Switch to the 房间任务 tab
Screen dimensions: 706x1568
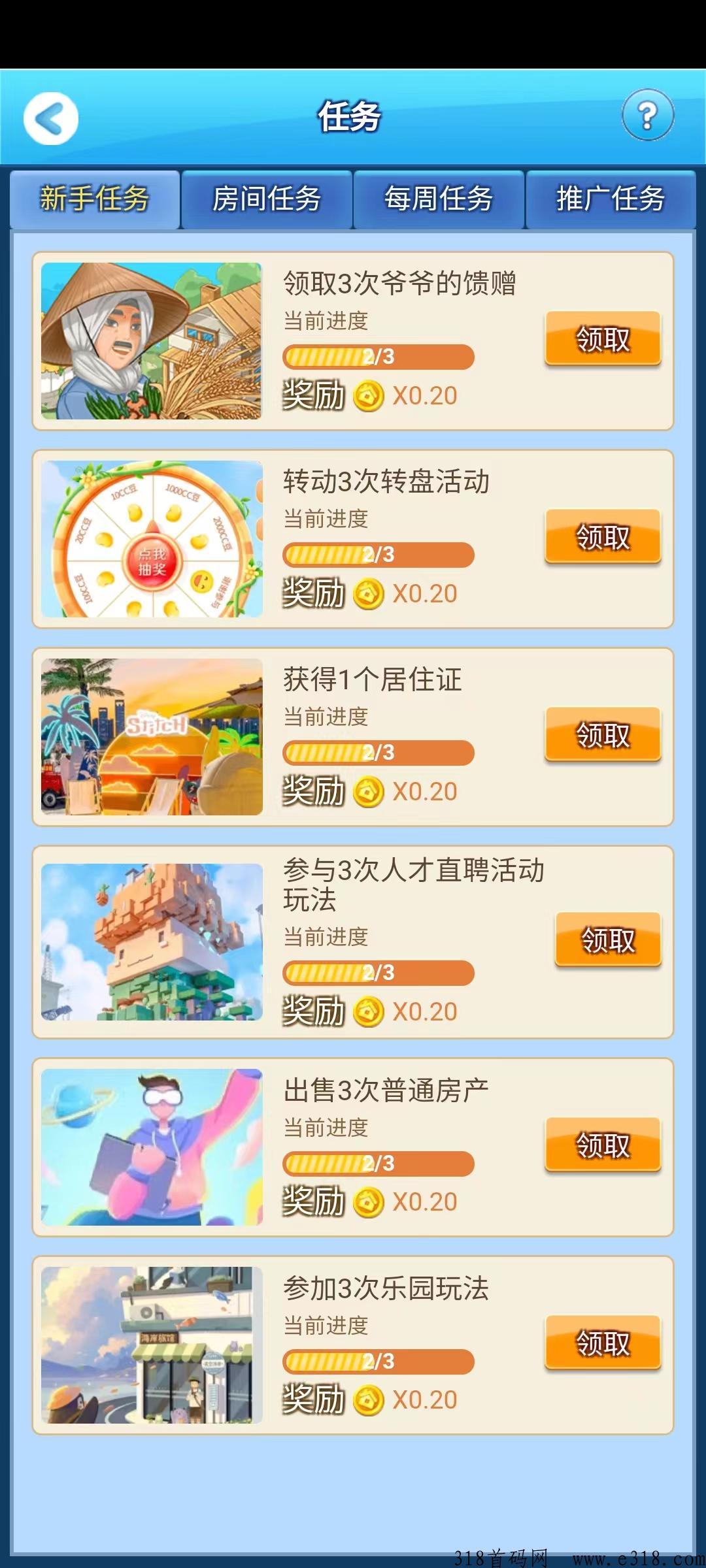click(266, 199)
